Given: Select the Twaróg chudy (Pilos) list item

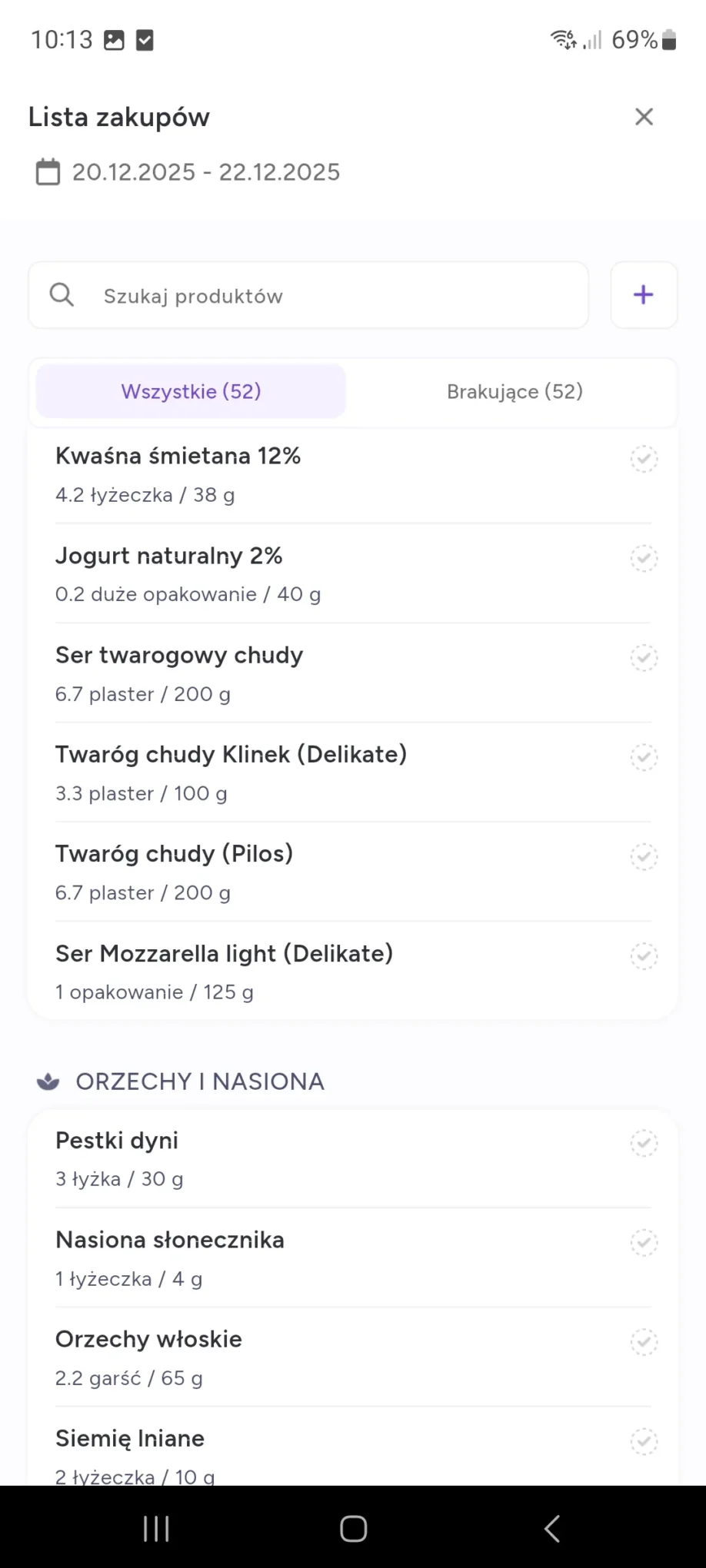Looking at the screenshot, I should pos(308,871).
